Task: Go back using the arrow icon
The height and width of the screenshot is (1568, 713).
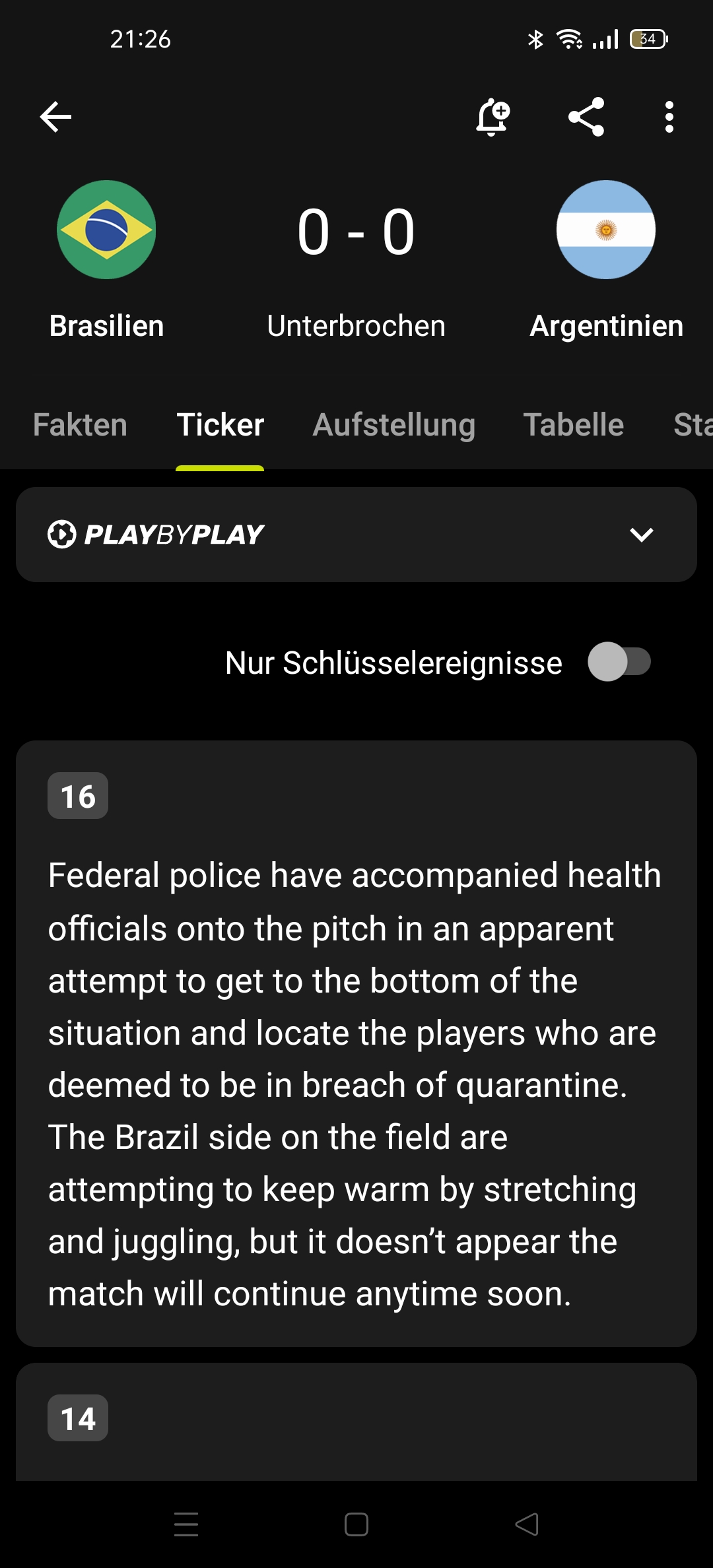Action: pyautogui.click(x=55, y=117)
